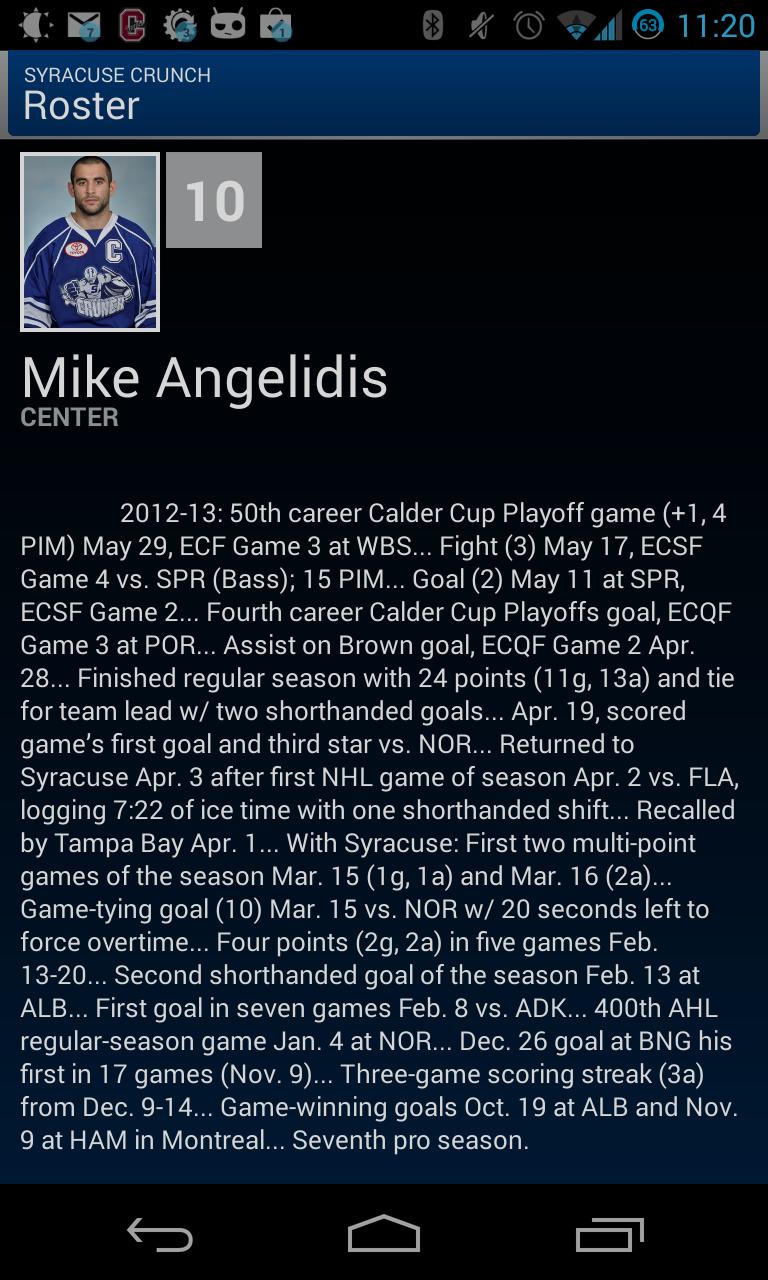The height and width of the screenshot is (1280, 768).
Task: Go back using the system back button
Action: pos(160,1235)
